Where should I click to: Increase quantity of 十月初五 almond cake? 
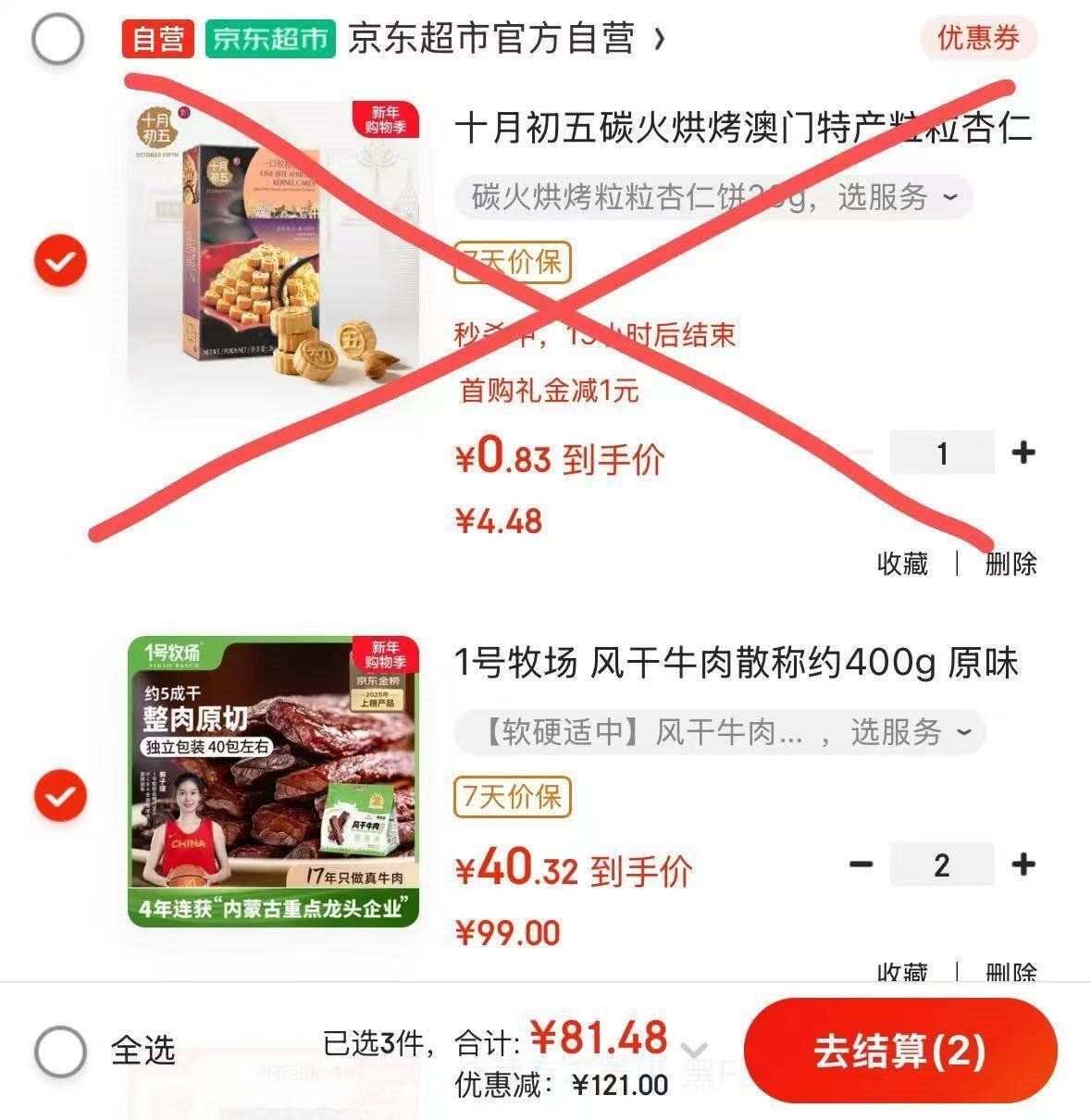[1023, 453]
